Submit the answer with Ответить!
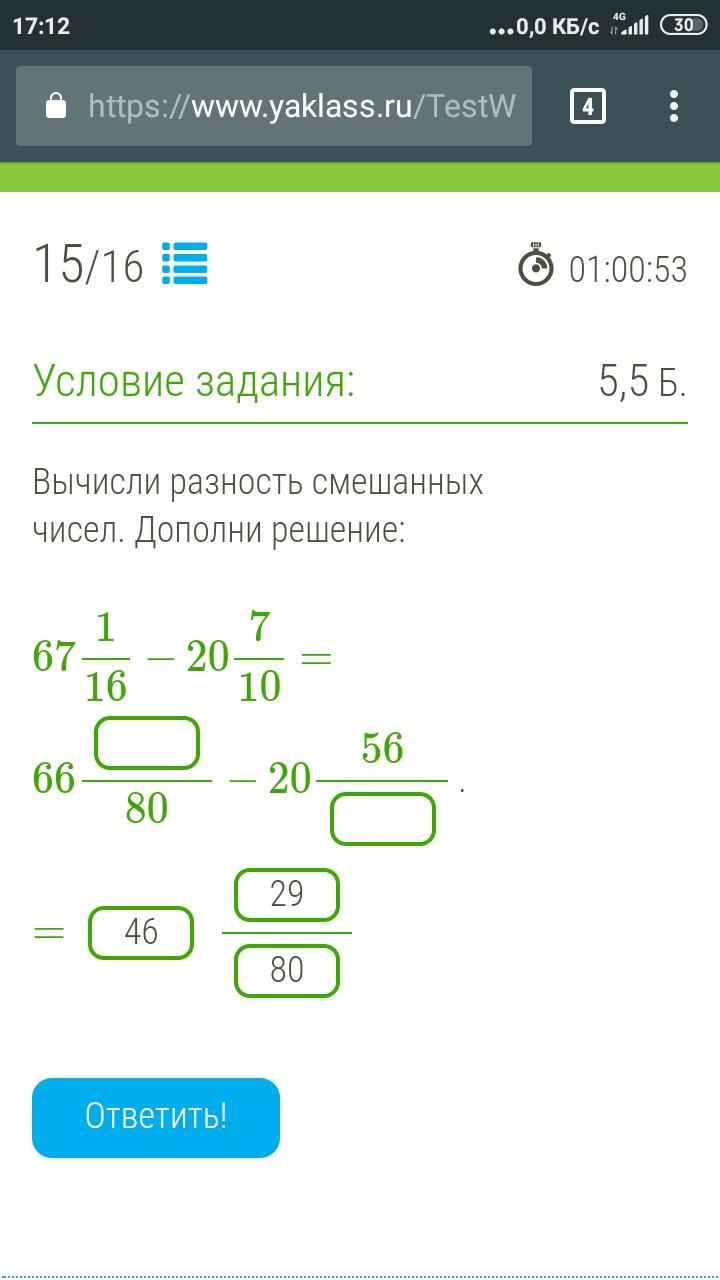 point(156,1117)
